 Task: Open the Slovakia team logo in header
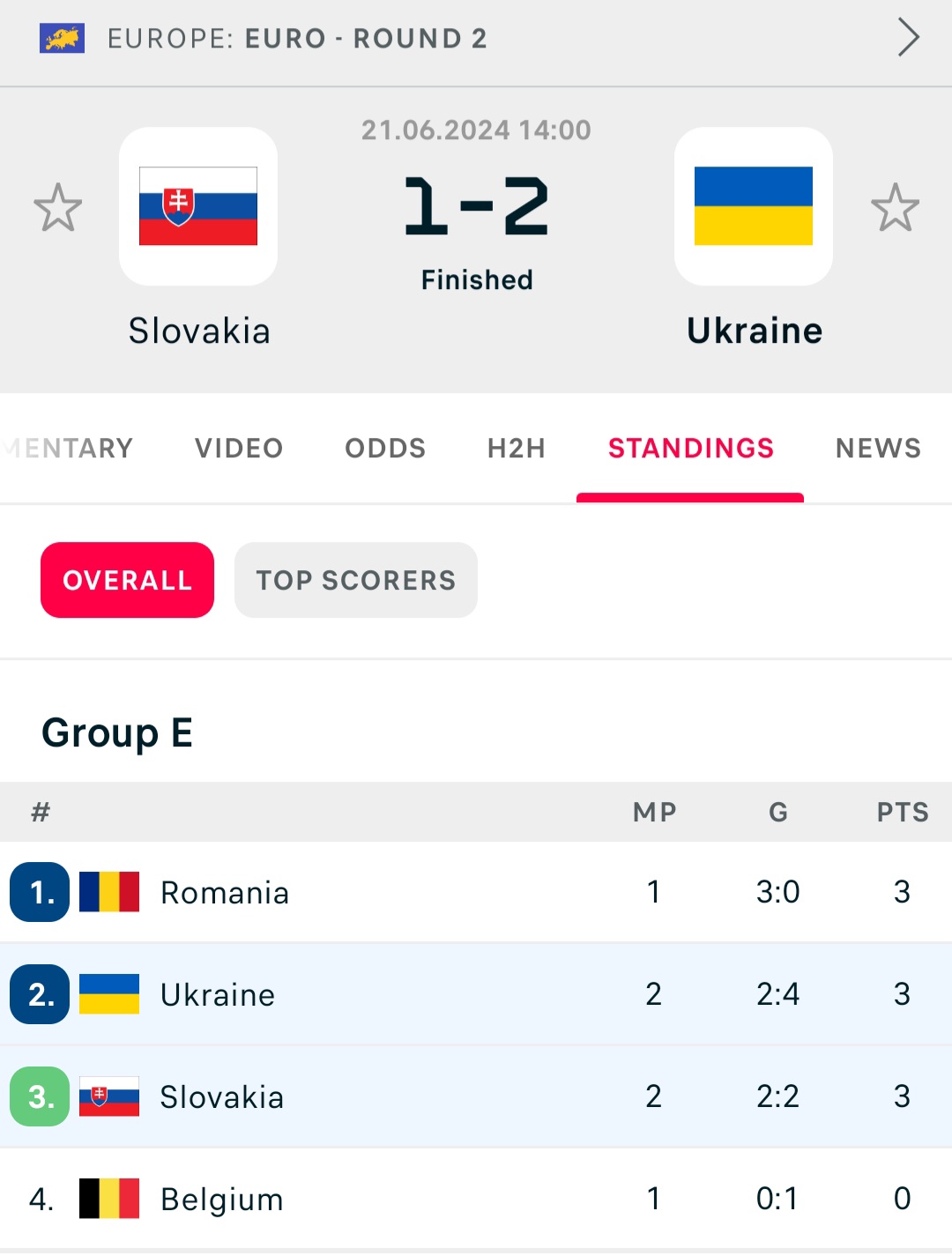(198, 206)
